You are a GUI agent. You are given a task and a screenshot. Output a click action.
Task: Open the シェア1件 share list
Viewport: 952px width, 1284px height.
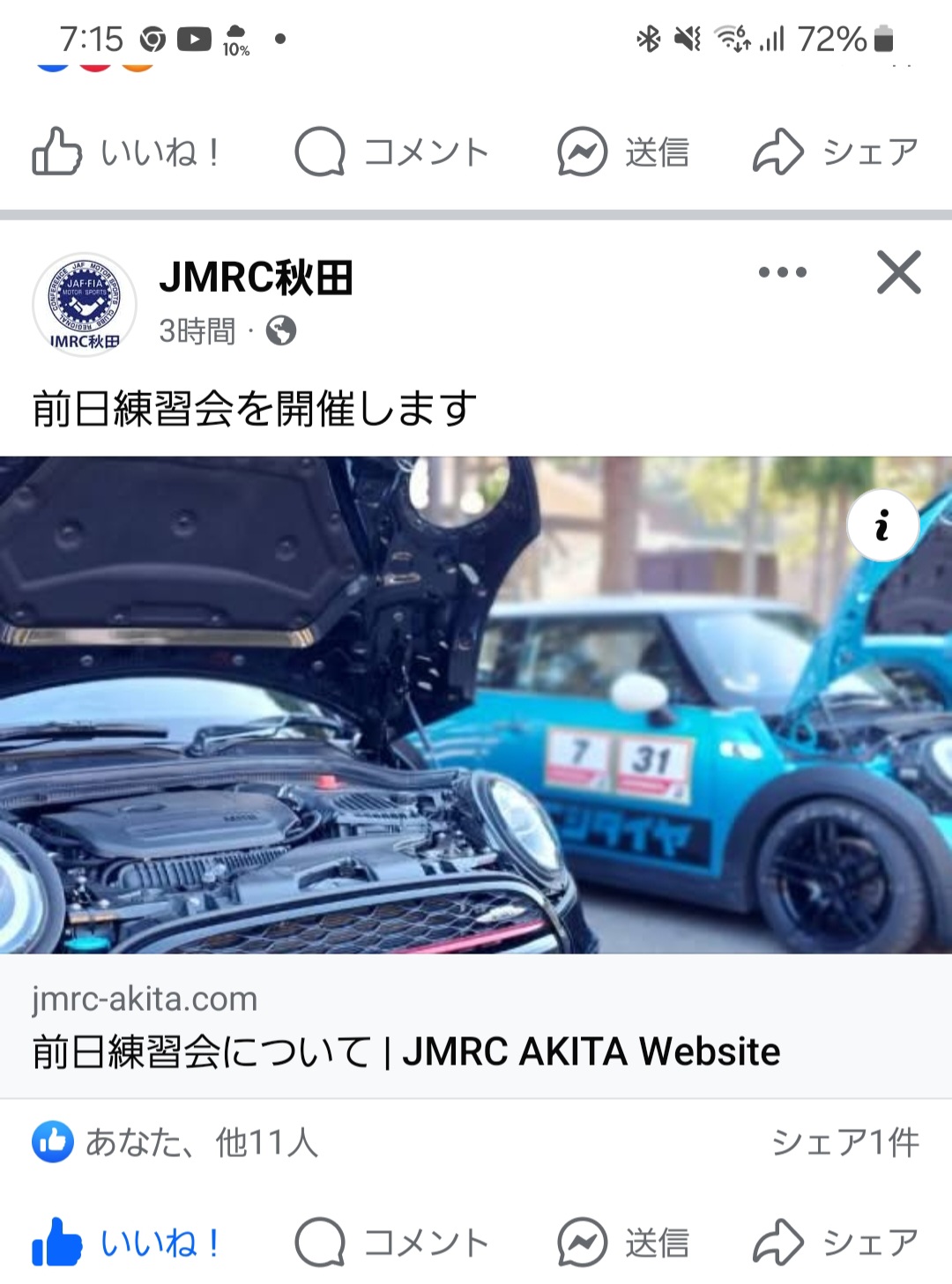tap(844, 1142)
